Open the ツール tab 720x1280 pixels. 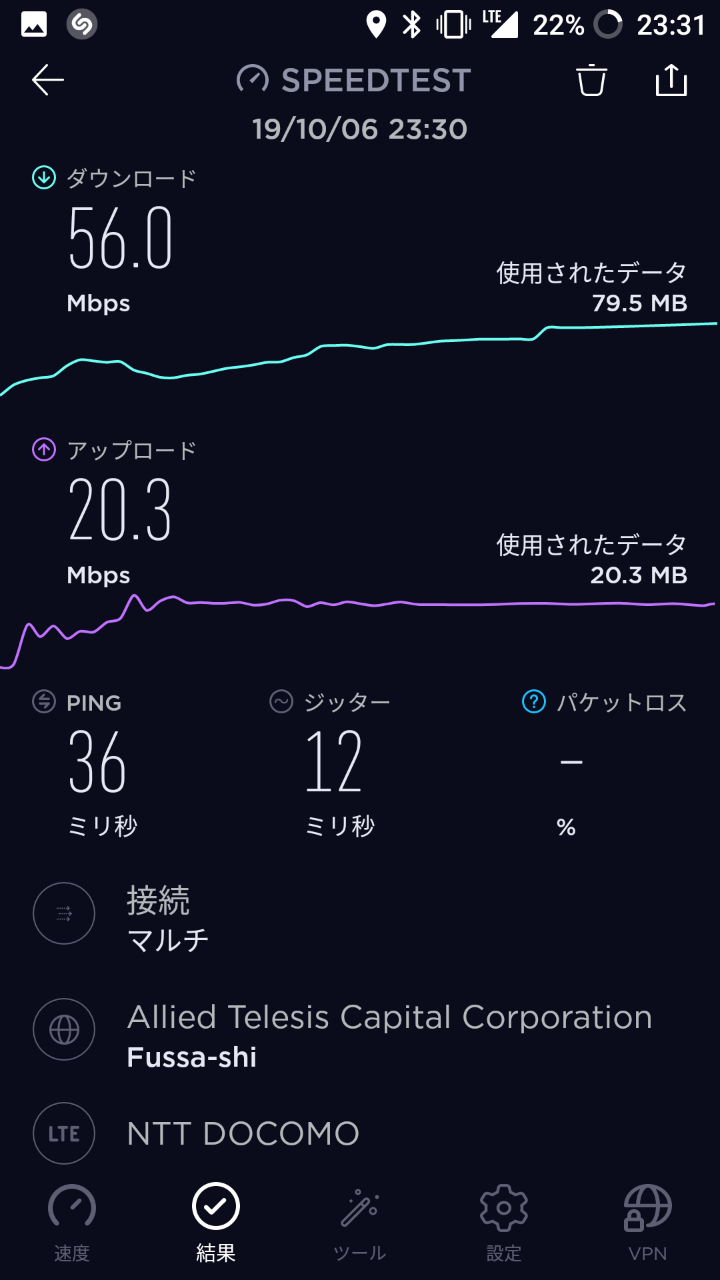click(360, 1222)
